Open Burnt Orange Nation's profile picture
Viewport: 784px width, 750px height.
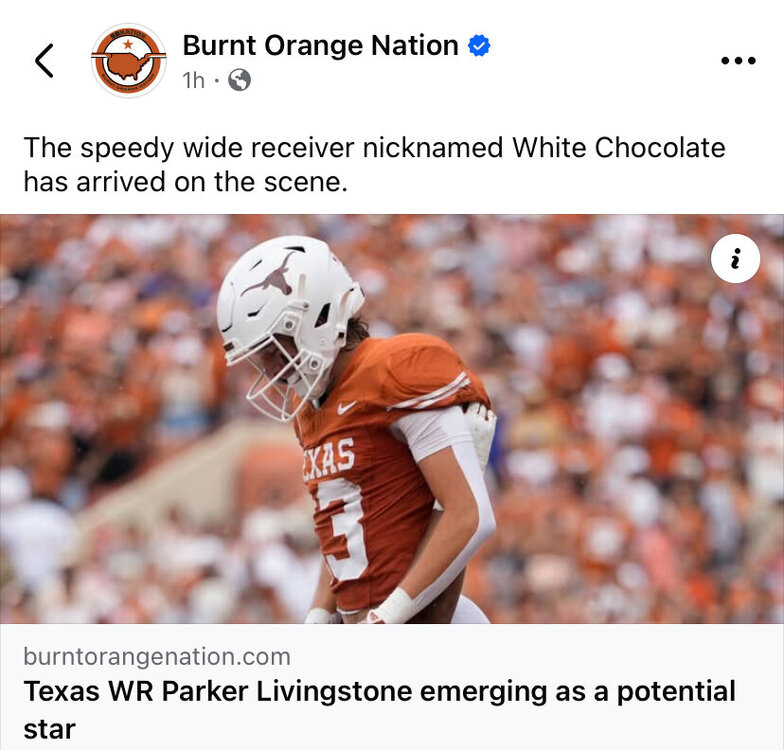point(128,61)
